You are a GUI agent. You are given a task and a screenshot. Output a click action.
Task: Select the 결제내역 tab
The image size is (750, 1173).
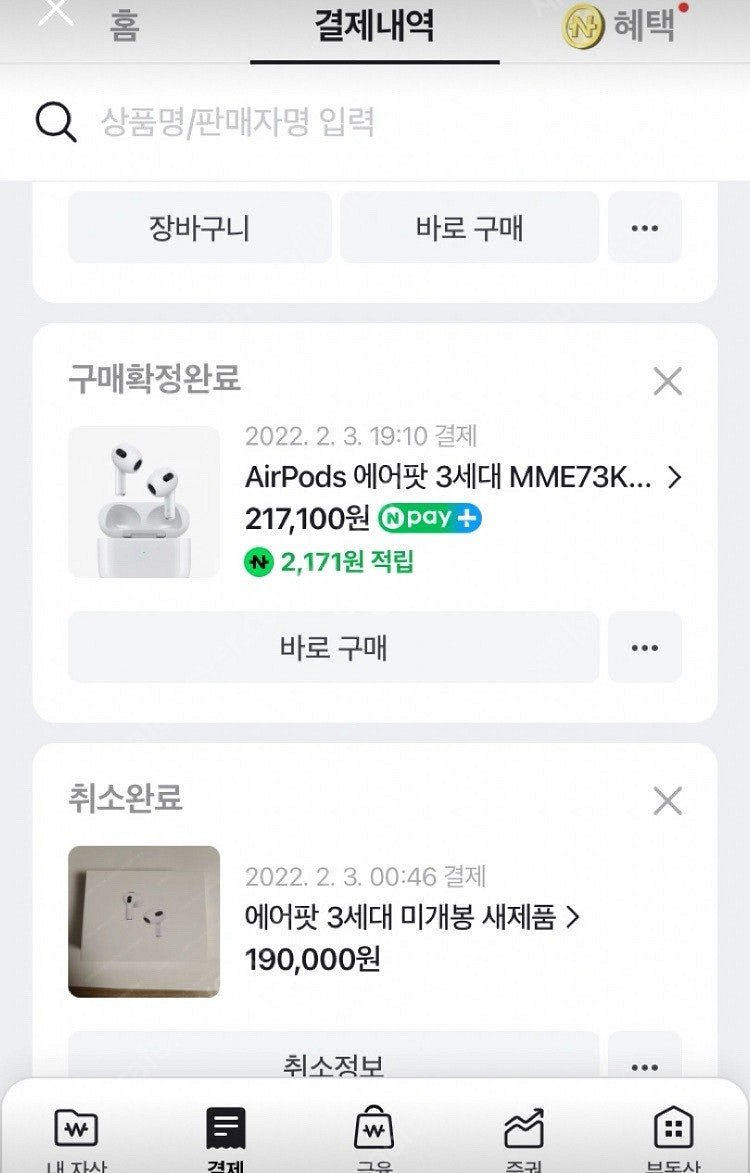[375, 27]
